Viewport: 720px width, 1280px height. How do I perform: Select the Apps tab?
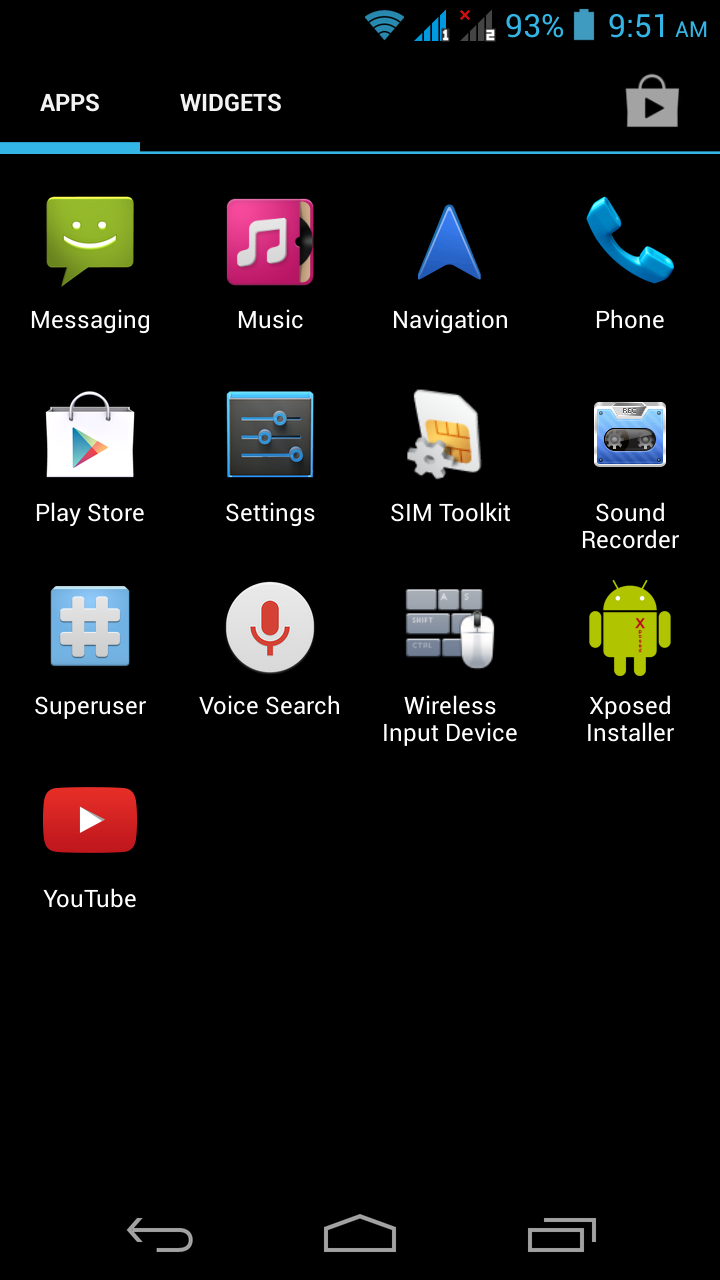(70, 103)
